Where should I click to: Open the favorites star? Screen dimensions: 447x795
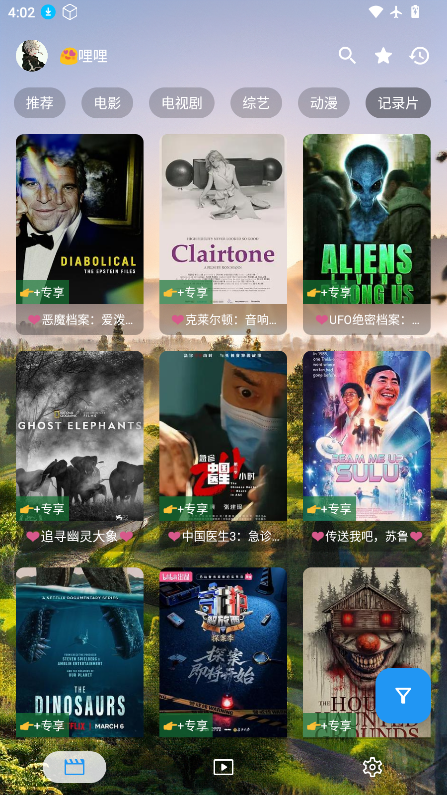point(383,55)
